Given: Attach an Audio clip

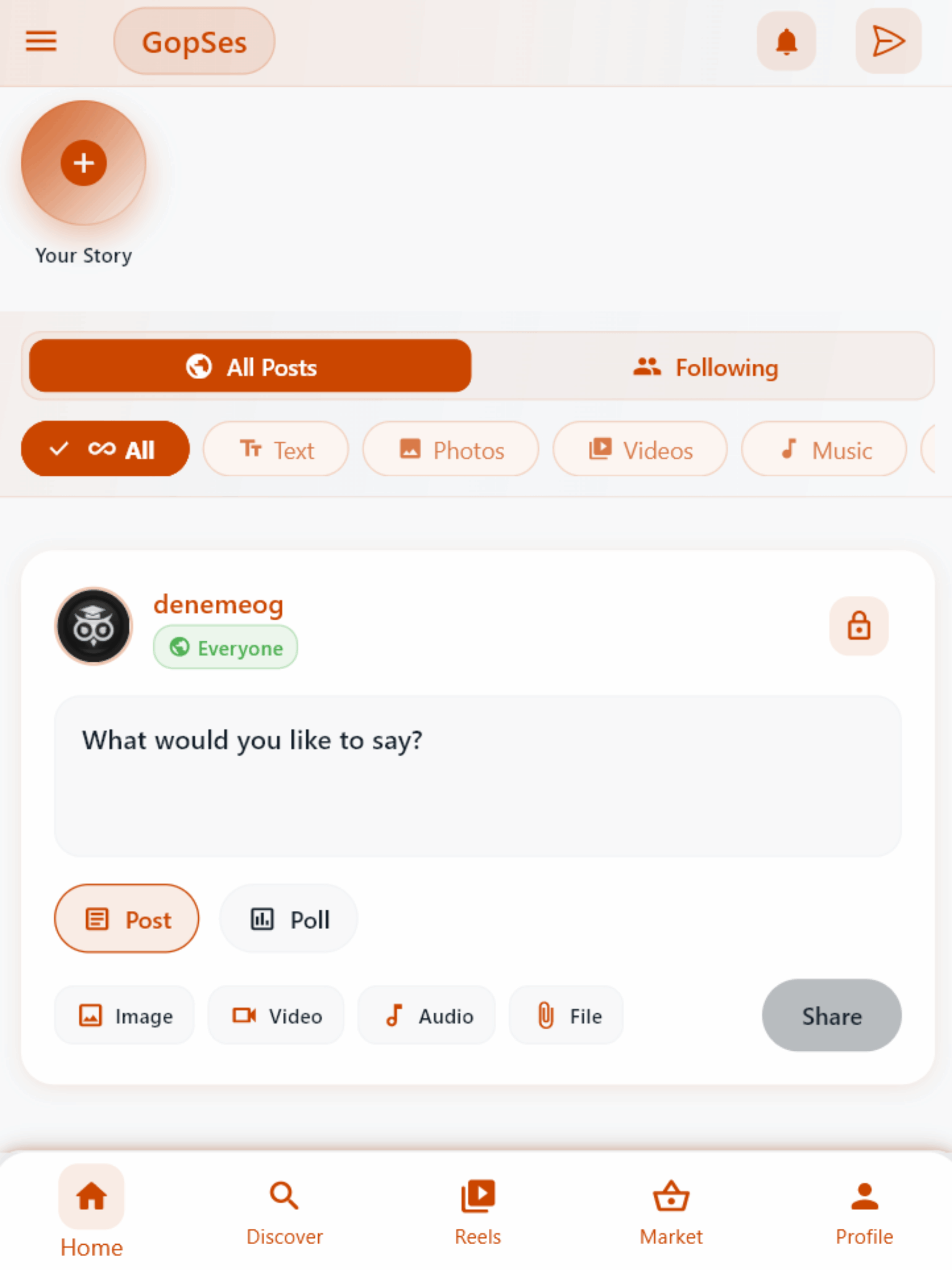Looking at the screenshot, I should tap(427, 1016).
